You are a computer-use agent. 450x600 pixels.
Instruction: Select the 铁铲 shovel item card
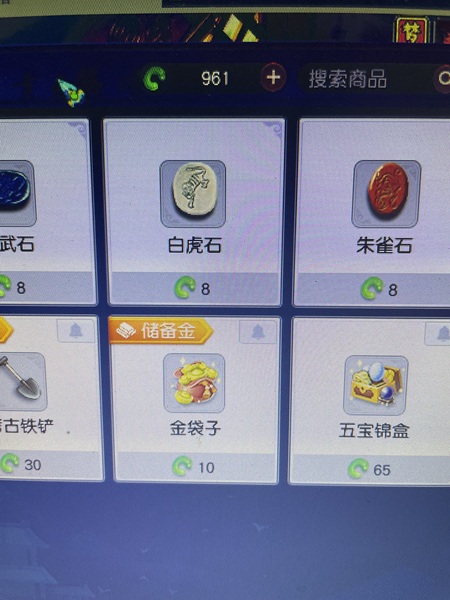50,398
